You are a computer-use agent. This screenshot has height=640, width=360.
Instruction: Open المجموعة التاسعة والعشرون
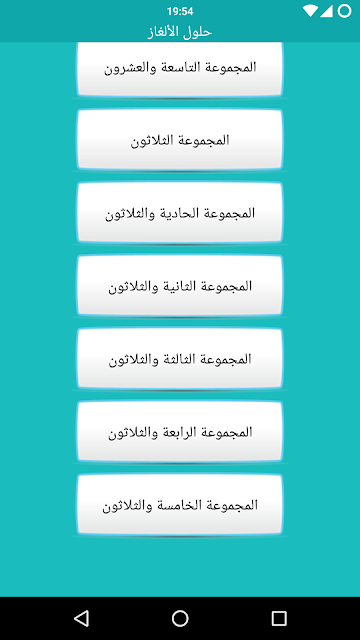[x=180, y=69]
